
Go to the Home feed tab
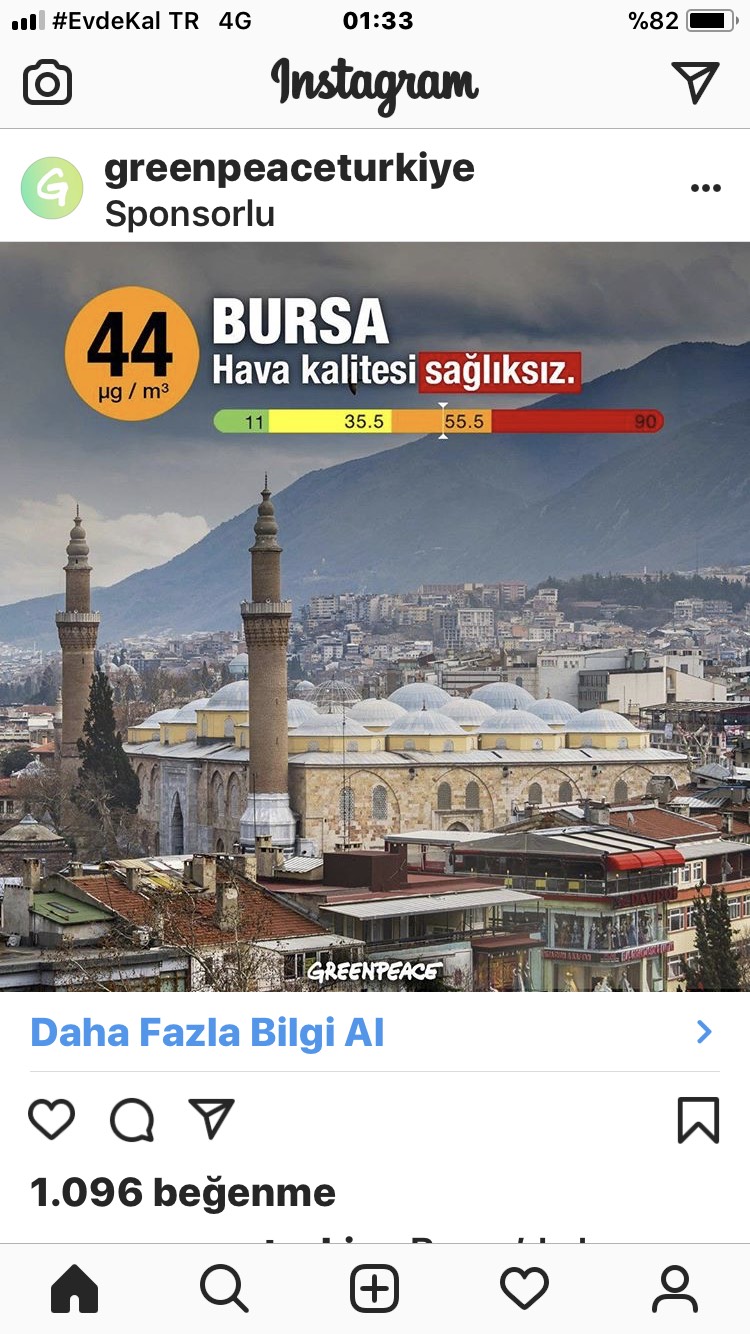point(75,1288)
